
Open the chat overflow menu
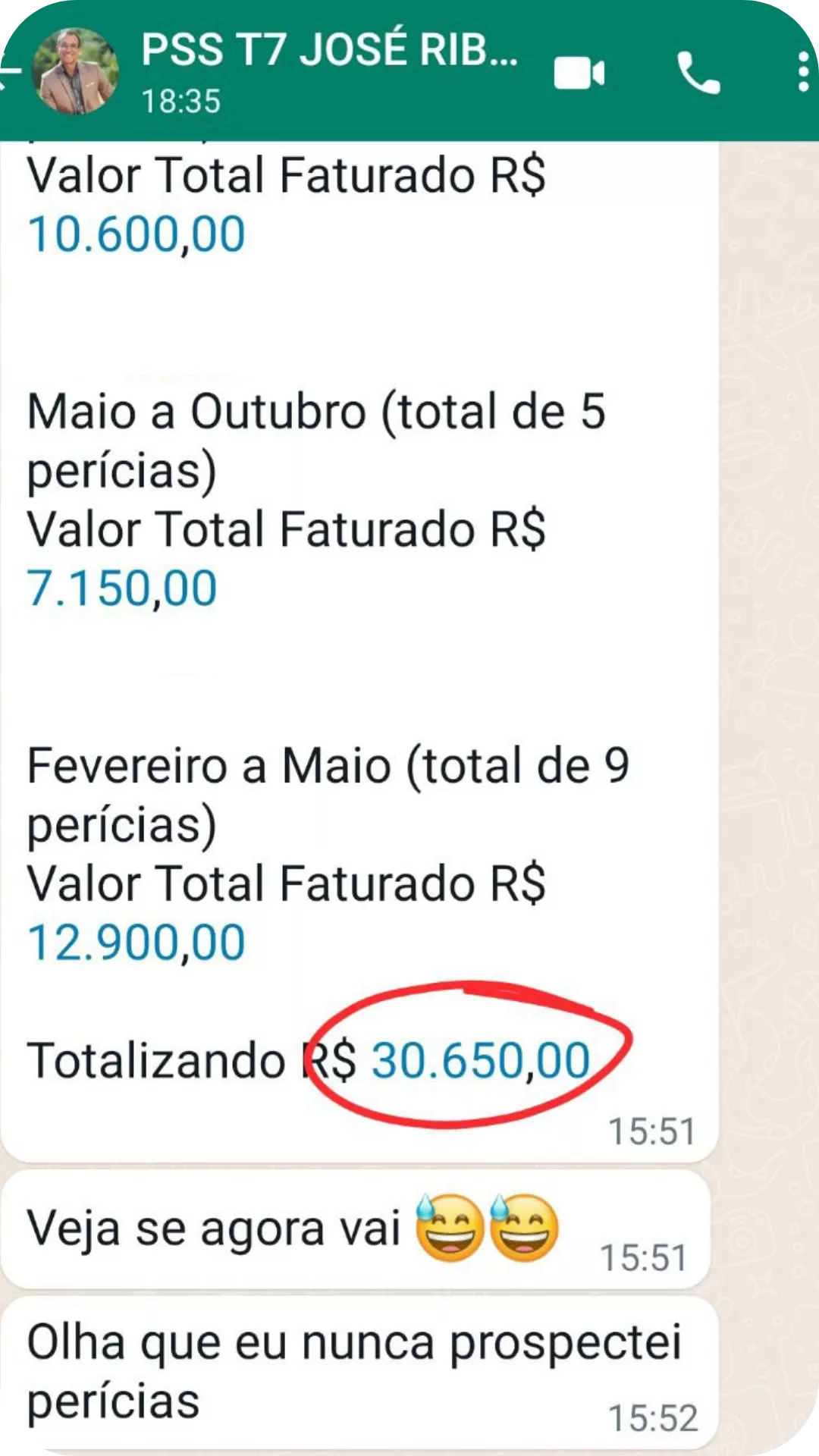(802, 74)
